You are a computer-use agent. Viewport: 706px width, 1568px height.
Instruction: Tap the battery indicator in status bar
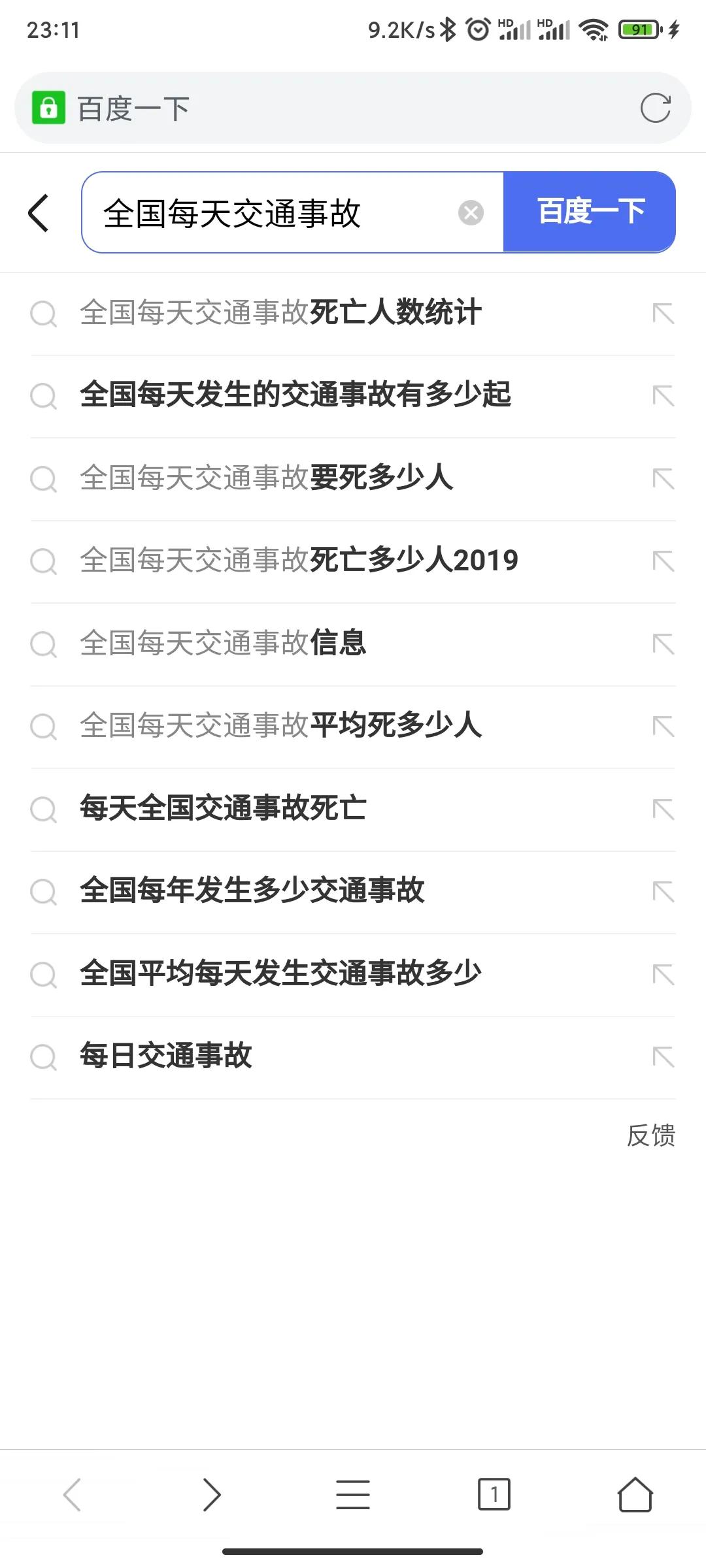pyautogui.click(x=637, y=29)
